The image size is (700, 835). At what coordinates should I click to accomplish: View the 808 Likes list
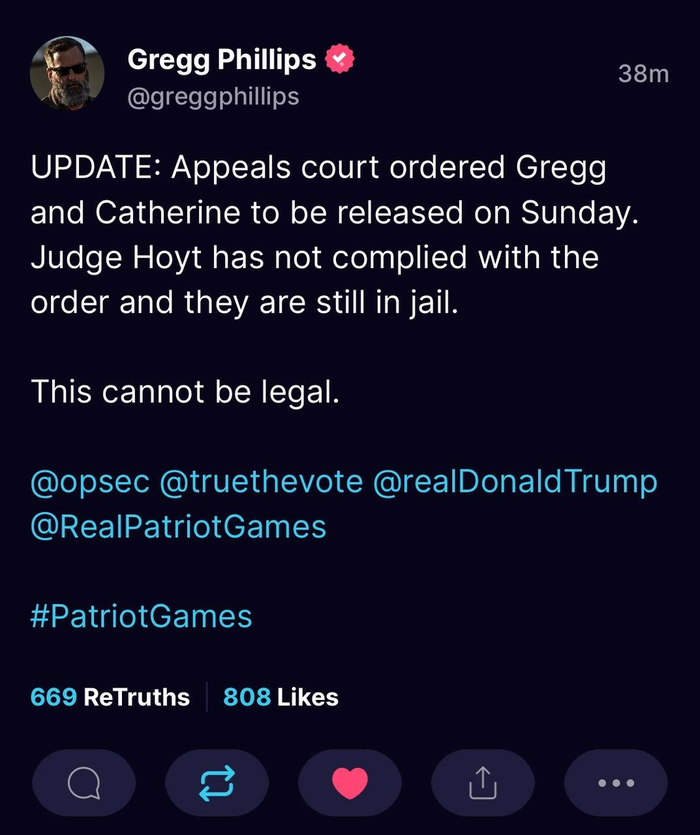[281, 697]
